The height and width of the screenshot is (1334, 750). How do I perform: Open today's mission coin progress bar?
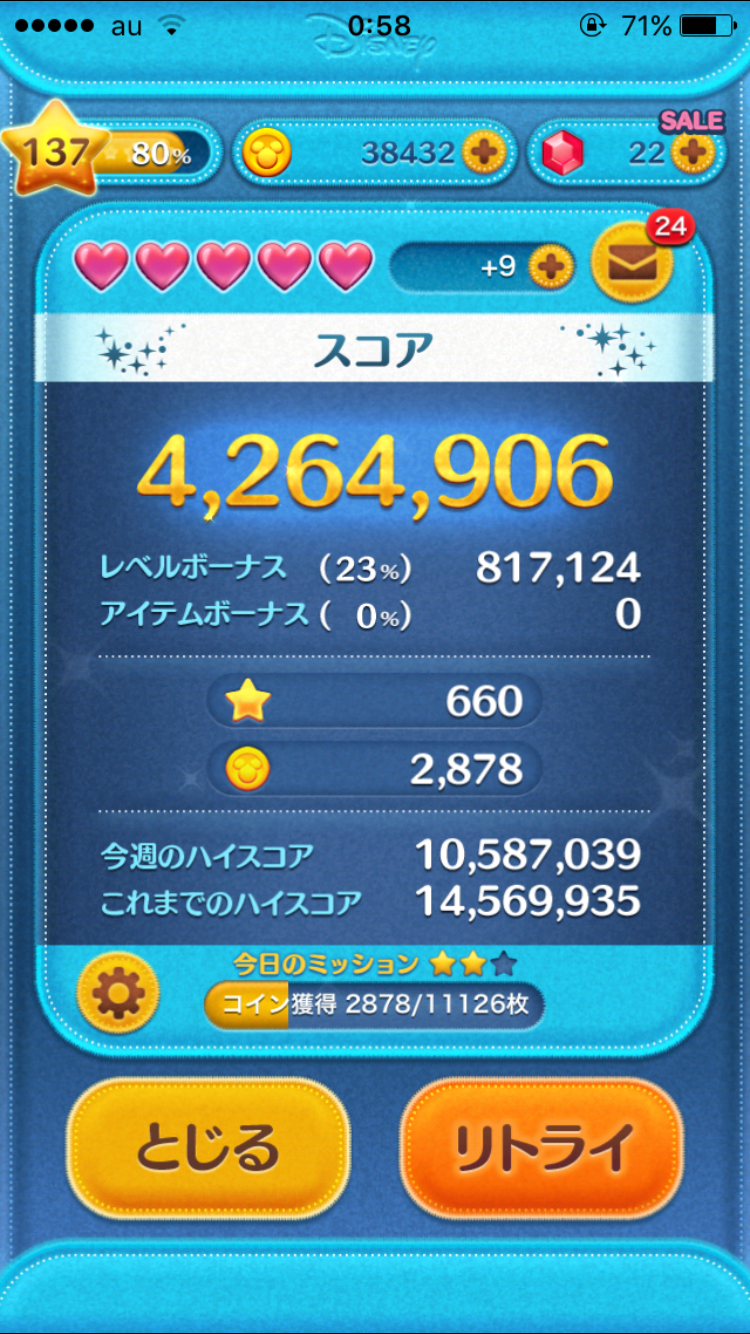point(374,1004)
